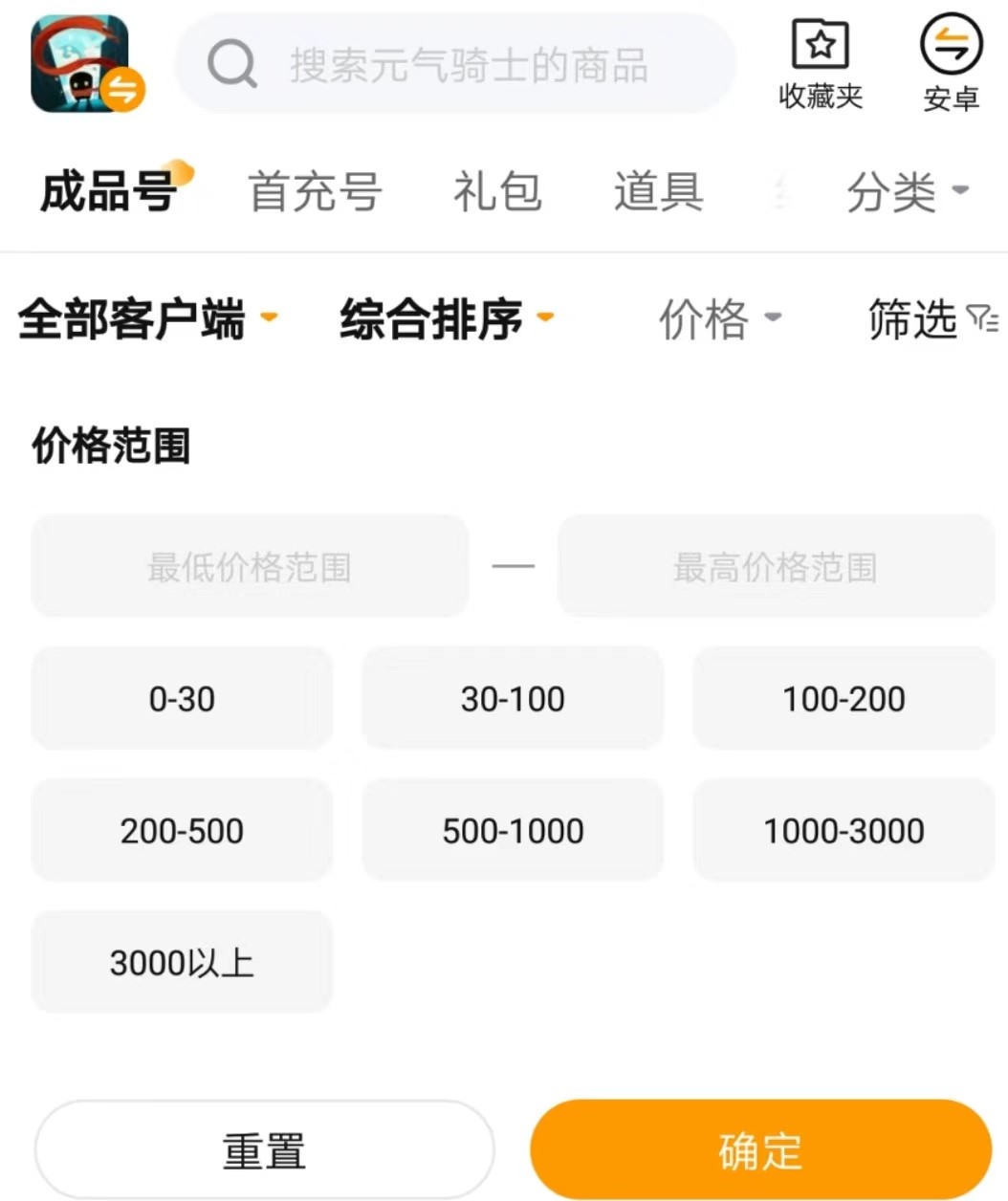Open the 全部客户端 dropdown

(147, 318)
